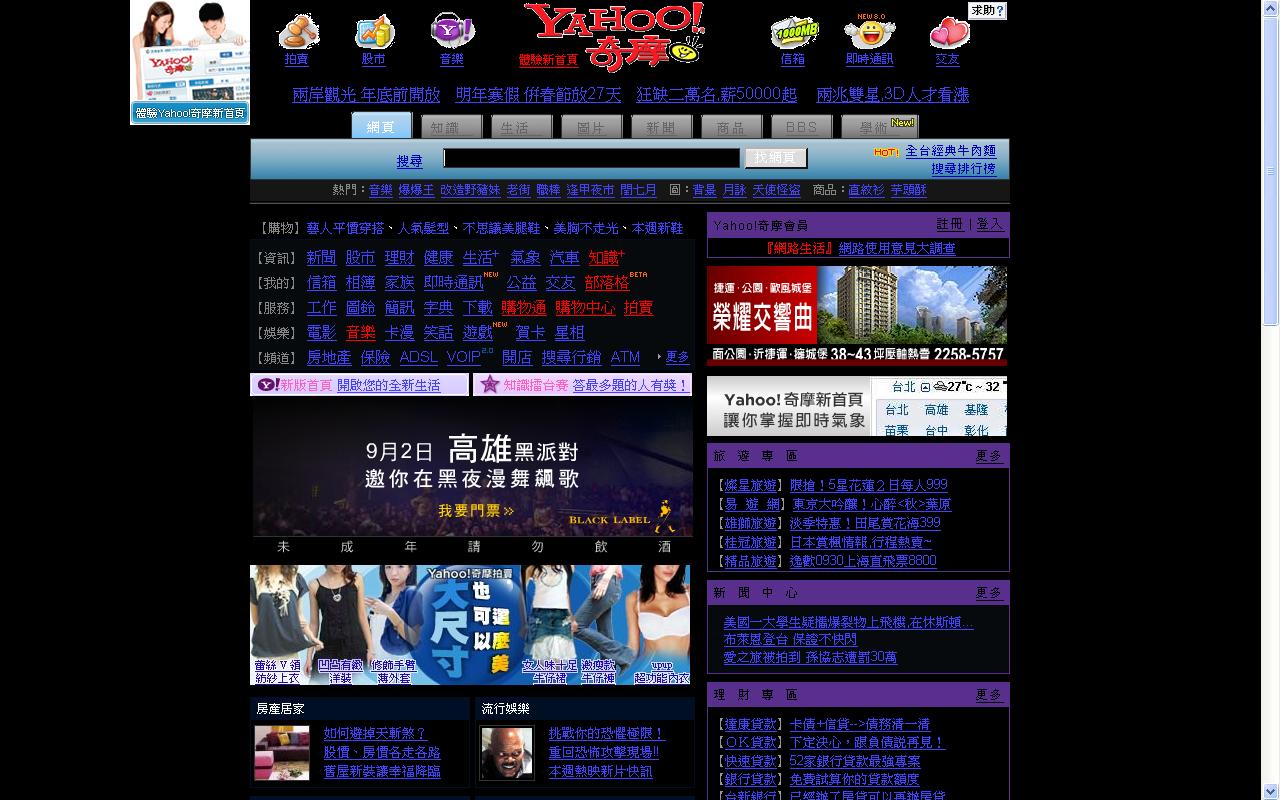Open 如何避掉天斬煞 article link
This screenshot has width=1280, height=800.
click(374, 734)
